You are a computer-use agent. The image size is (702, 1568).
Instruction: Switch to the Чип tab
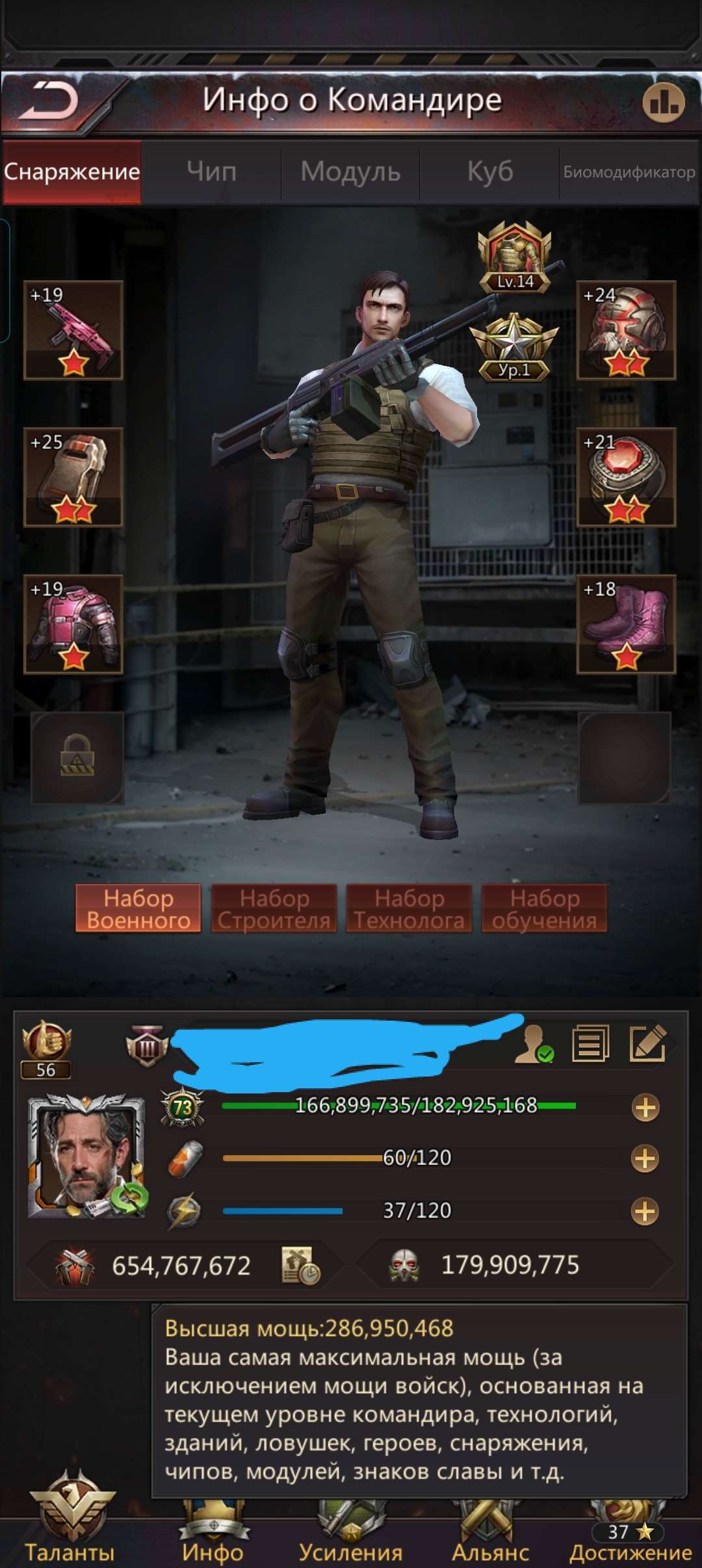tap(212, 172)
